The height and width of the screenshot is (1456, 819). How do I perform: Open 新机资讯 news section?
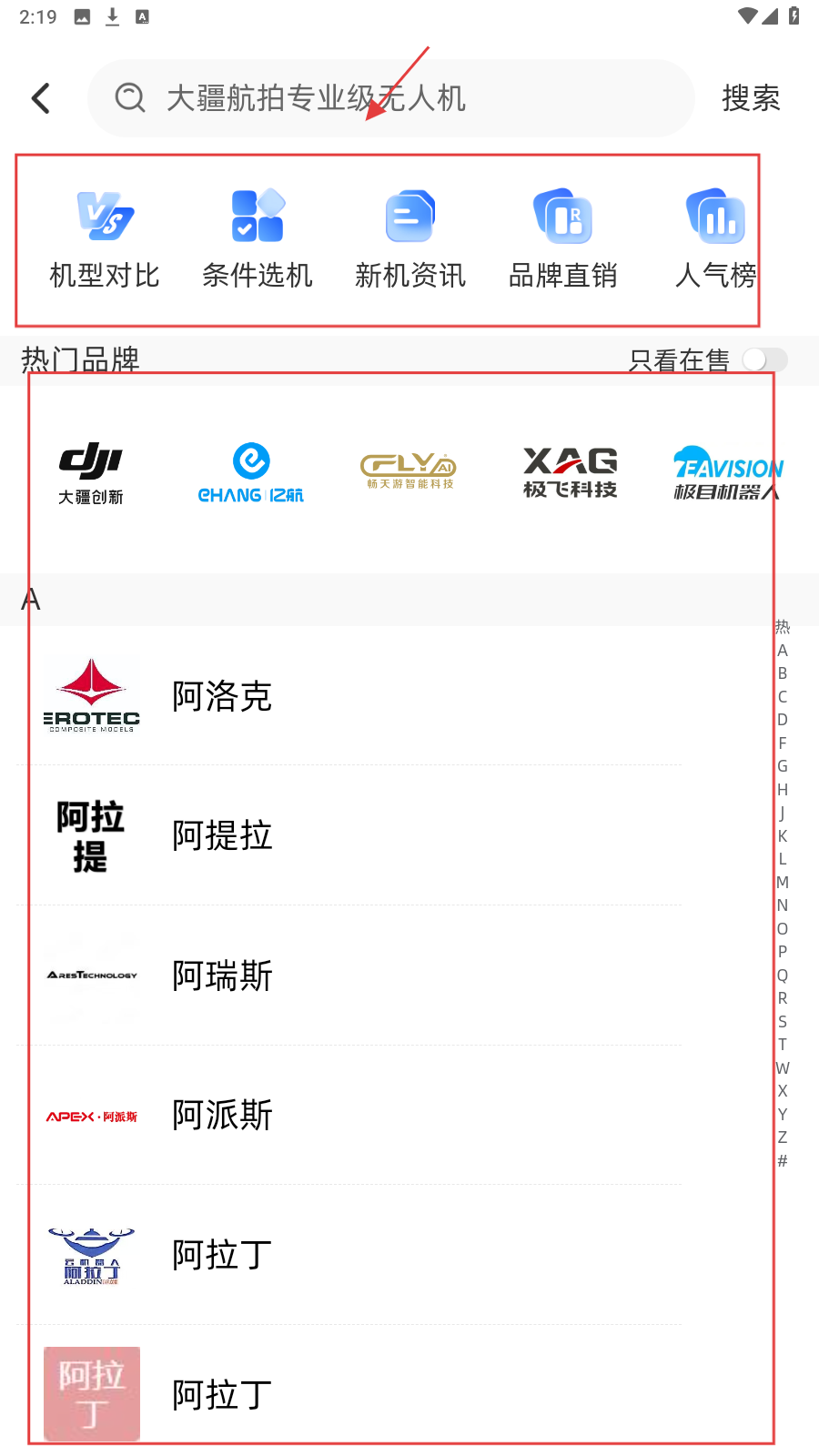(410, 238)
